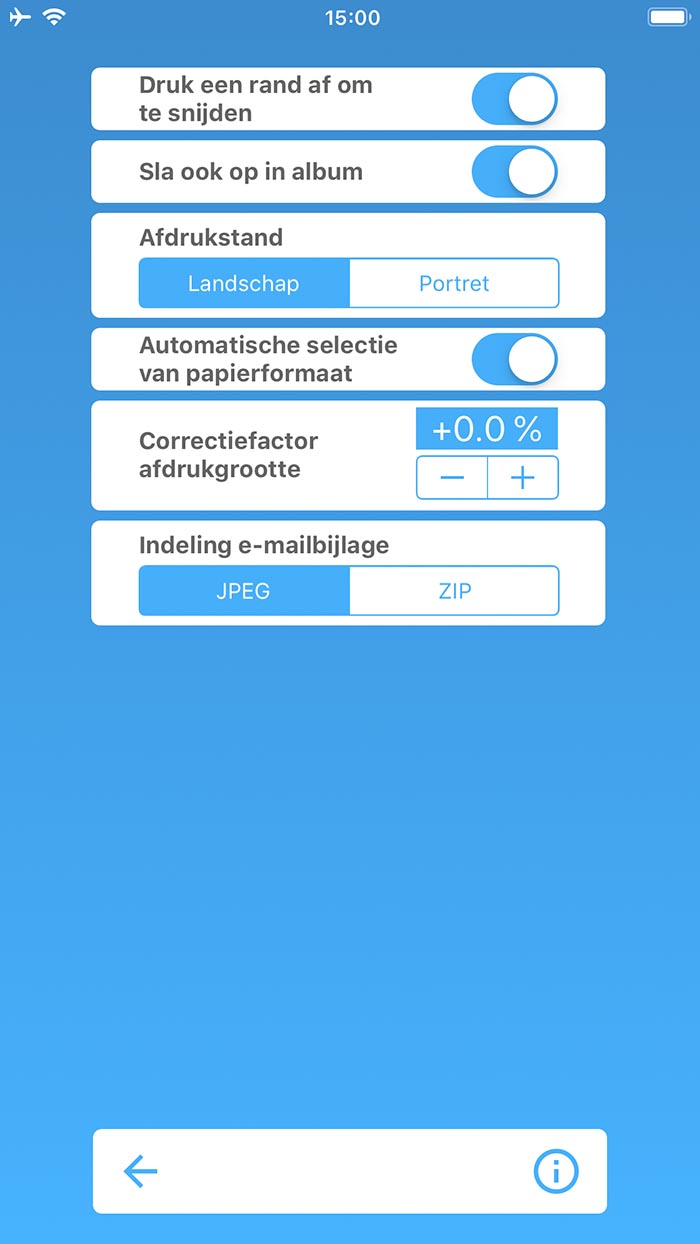Open the info icon

tap(556, 1171)
